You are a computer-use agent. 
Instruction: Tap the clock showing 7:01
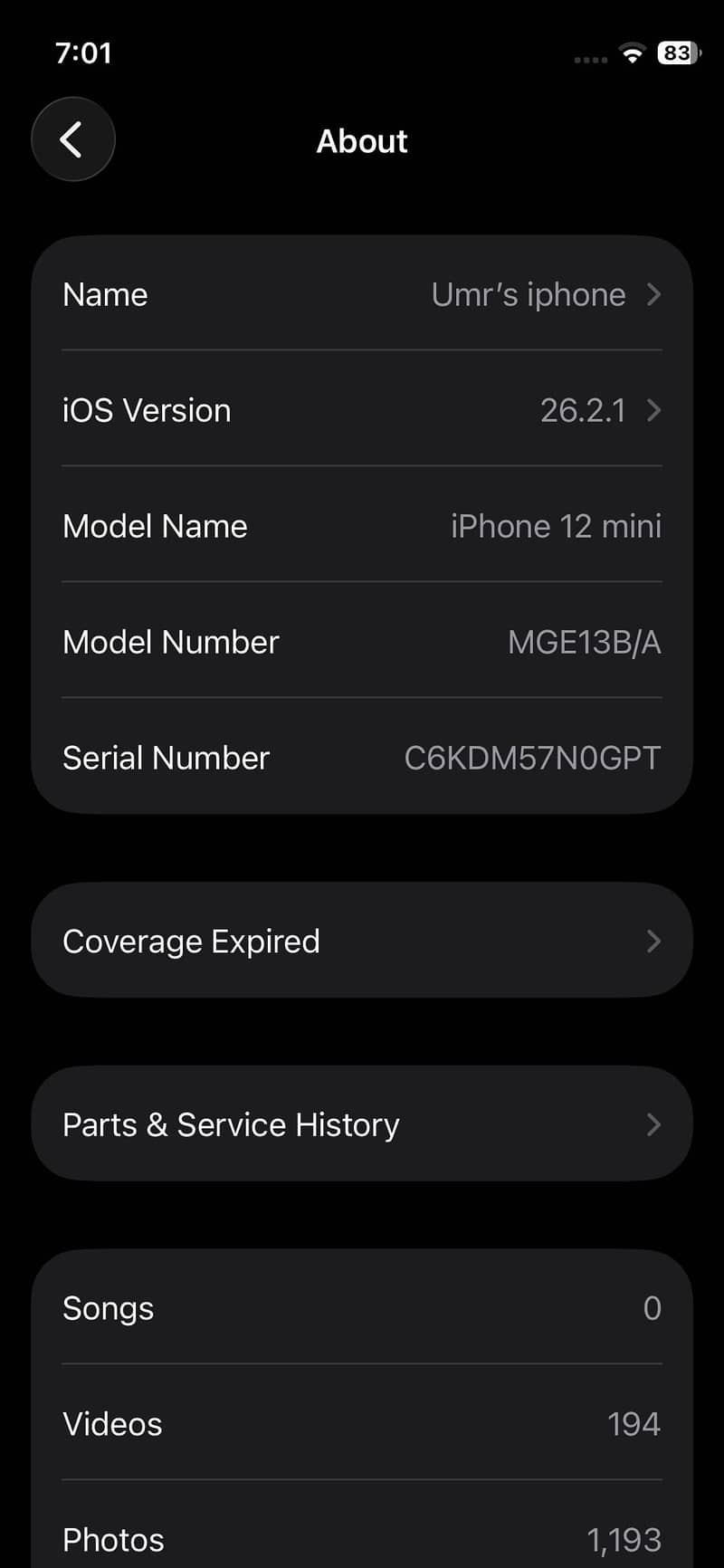click(x=84, y=53)
